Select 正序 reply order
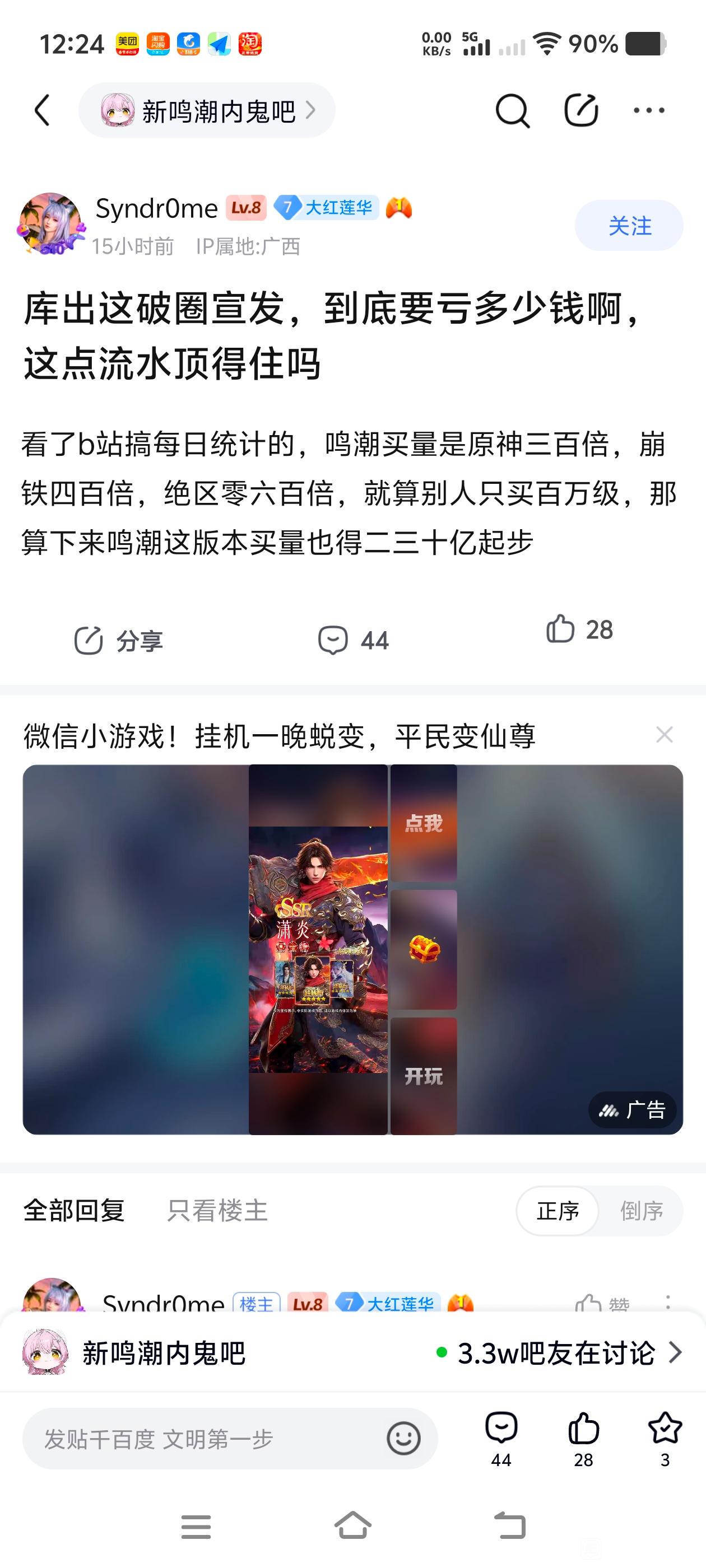 (x=558, y=1211)
